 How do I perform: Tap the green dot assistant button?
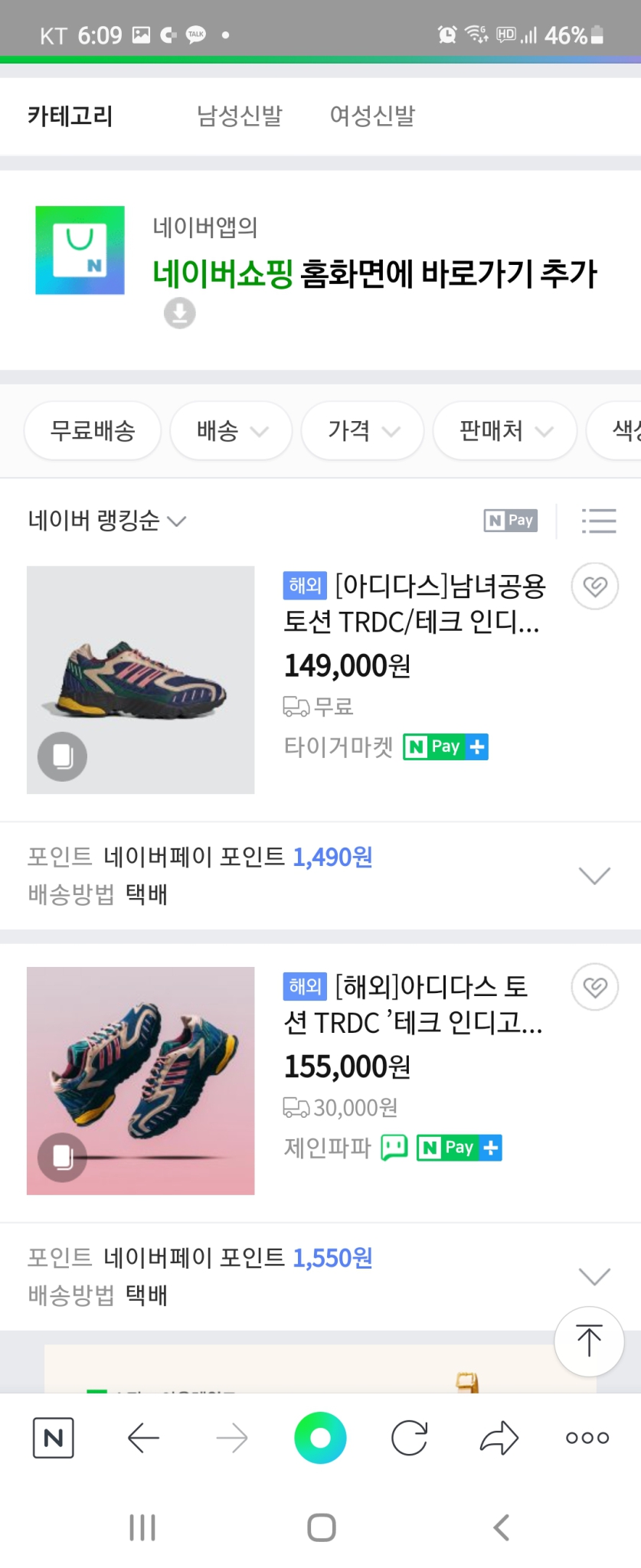[x=320, y=1437]
